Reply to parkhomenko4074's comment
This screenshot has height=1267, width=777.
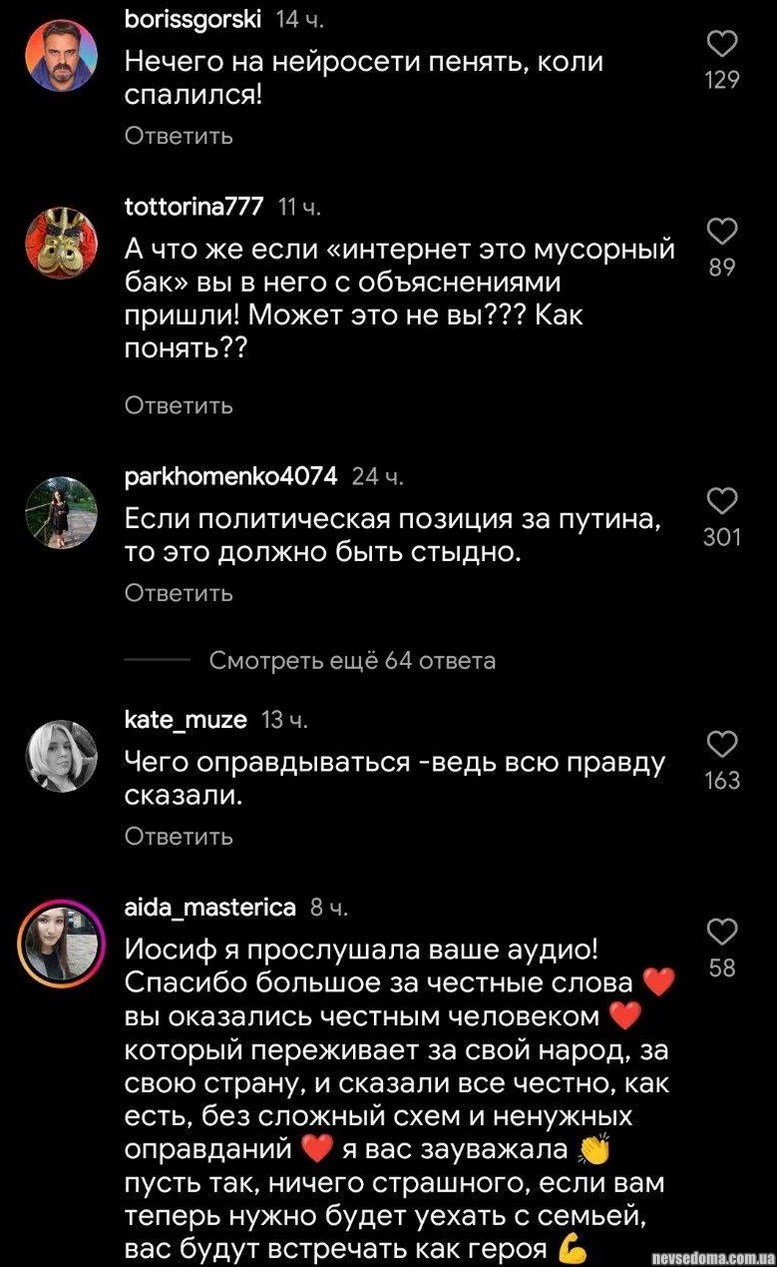tap(178, 593)
